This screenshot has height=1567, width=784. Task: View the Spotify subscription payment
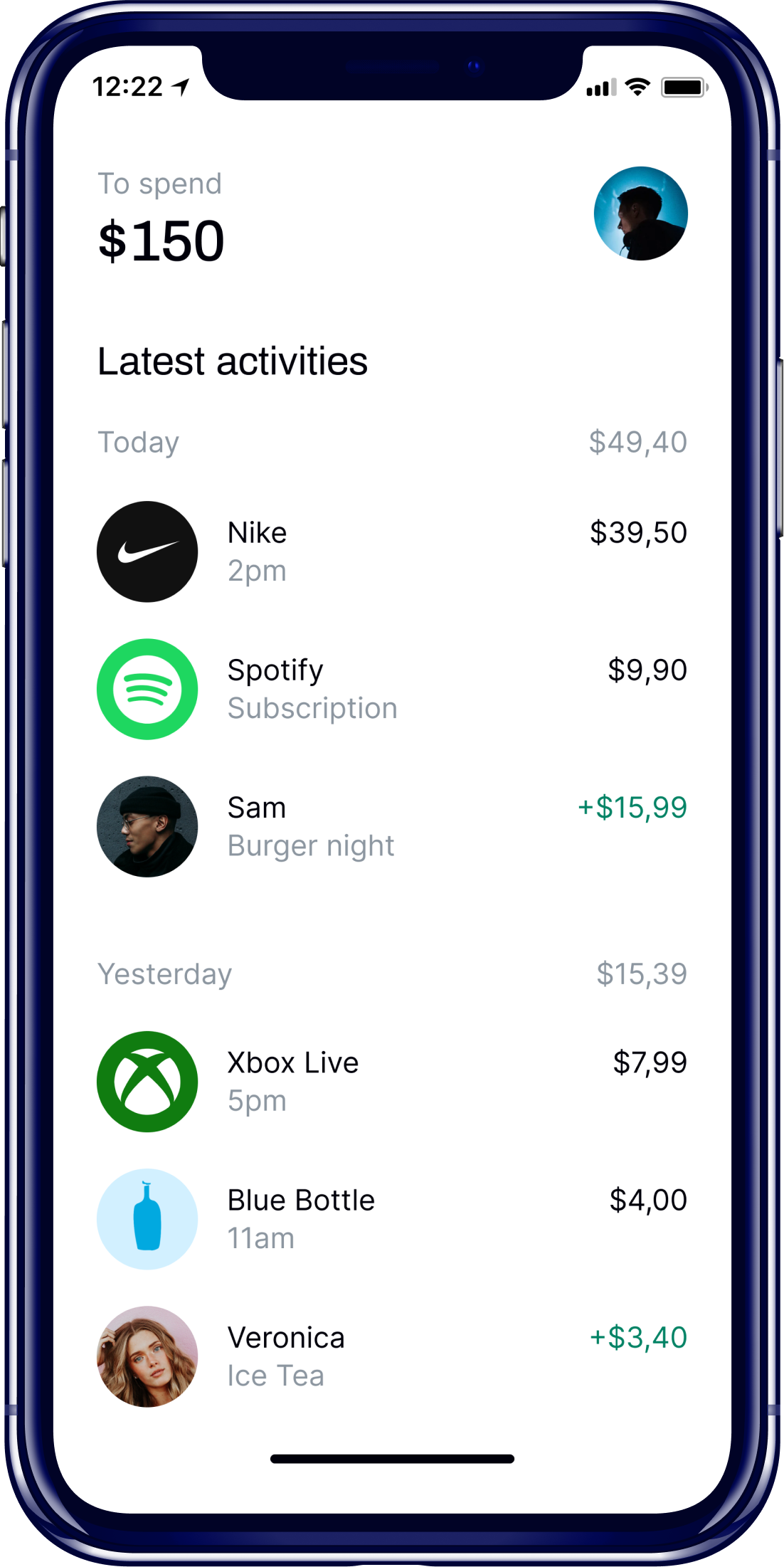pyautogui.click(x=391, y=689)
